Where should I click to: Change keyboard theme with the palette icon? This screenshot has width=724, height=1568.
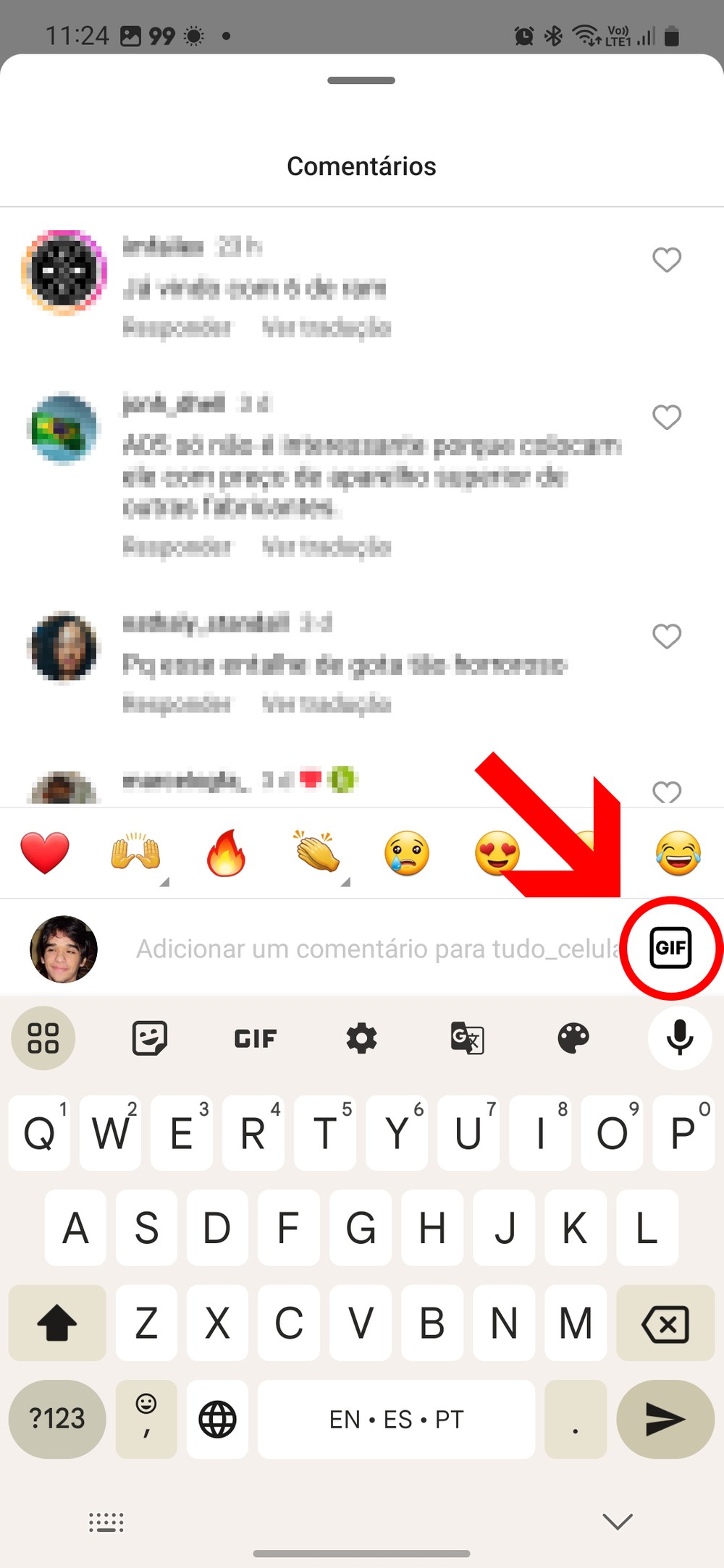coord(573,1038)
